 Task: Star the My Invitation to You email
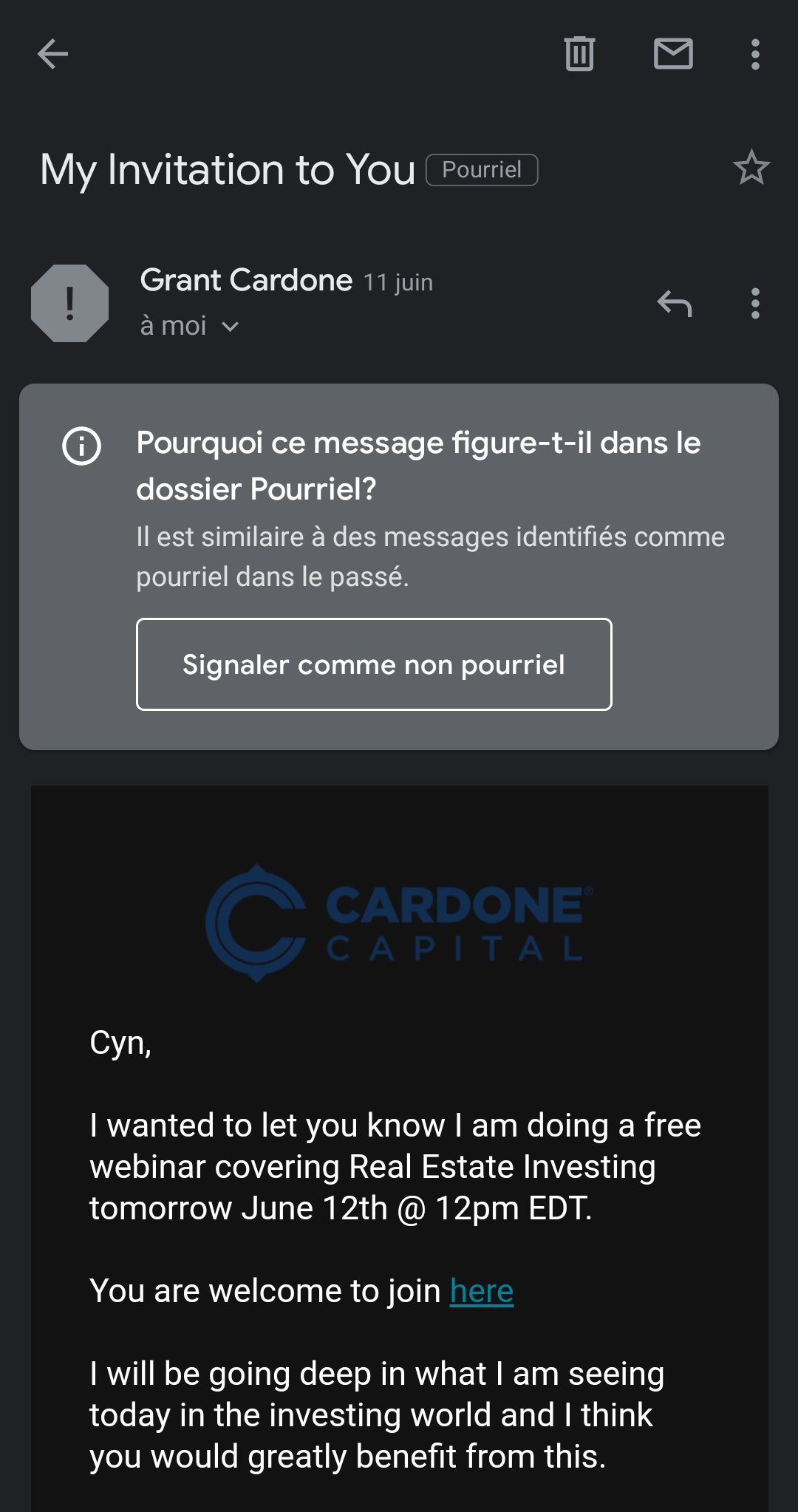point(751,167)
